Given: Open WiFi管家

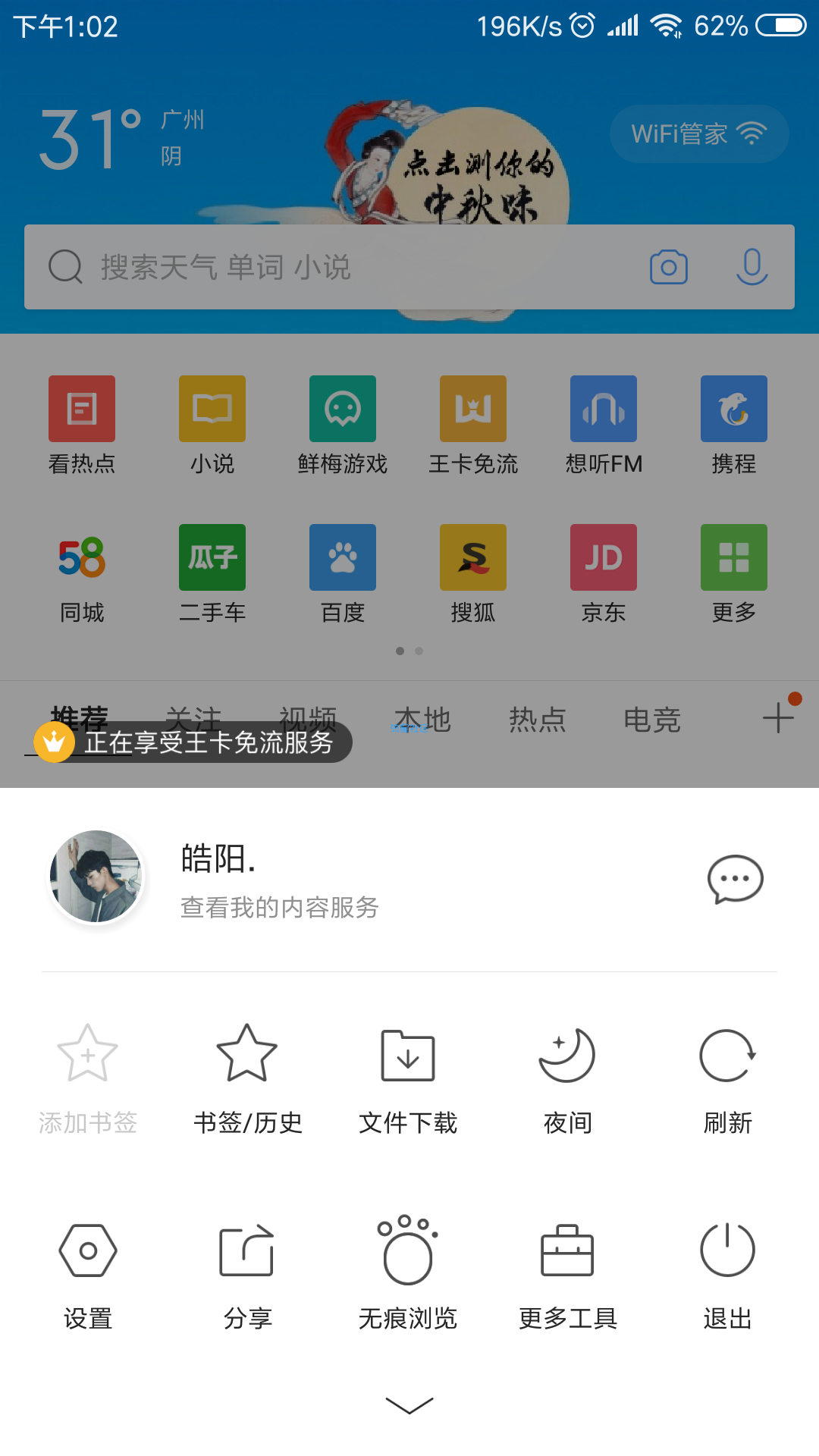Looking at the screenshot, I should click(699, 134).
